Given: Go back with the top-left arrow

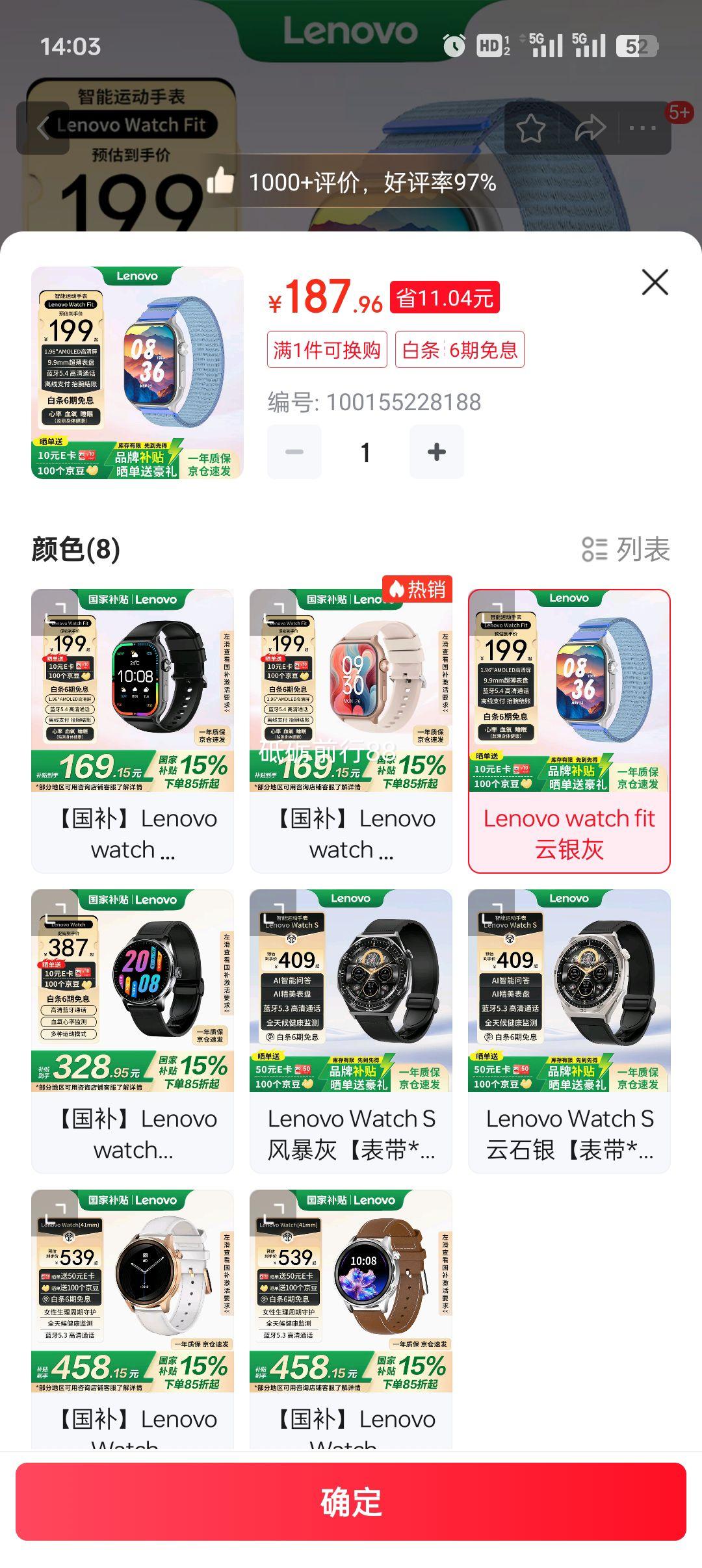Looking at the screenshot, I should 43,127.
